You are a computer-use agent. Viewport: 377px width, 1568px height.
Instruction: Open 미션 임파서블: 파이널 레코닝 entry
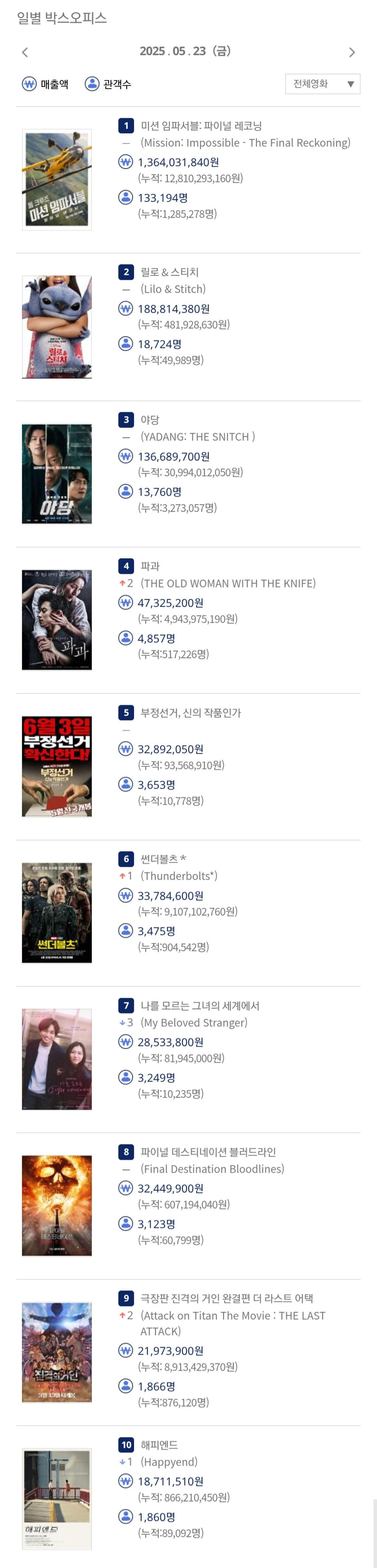[x=201, y=126]
